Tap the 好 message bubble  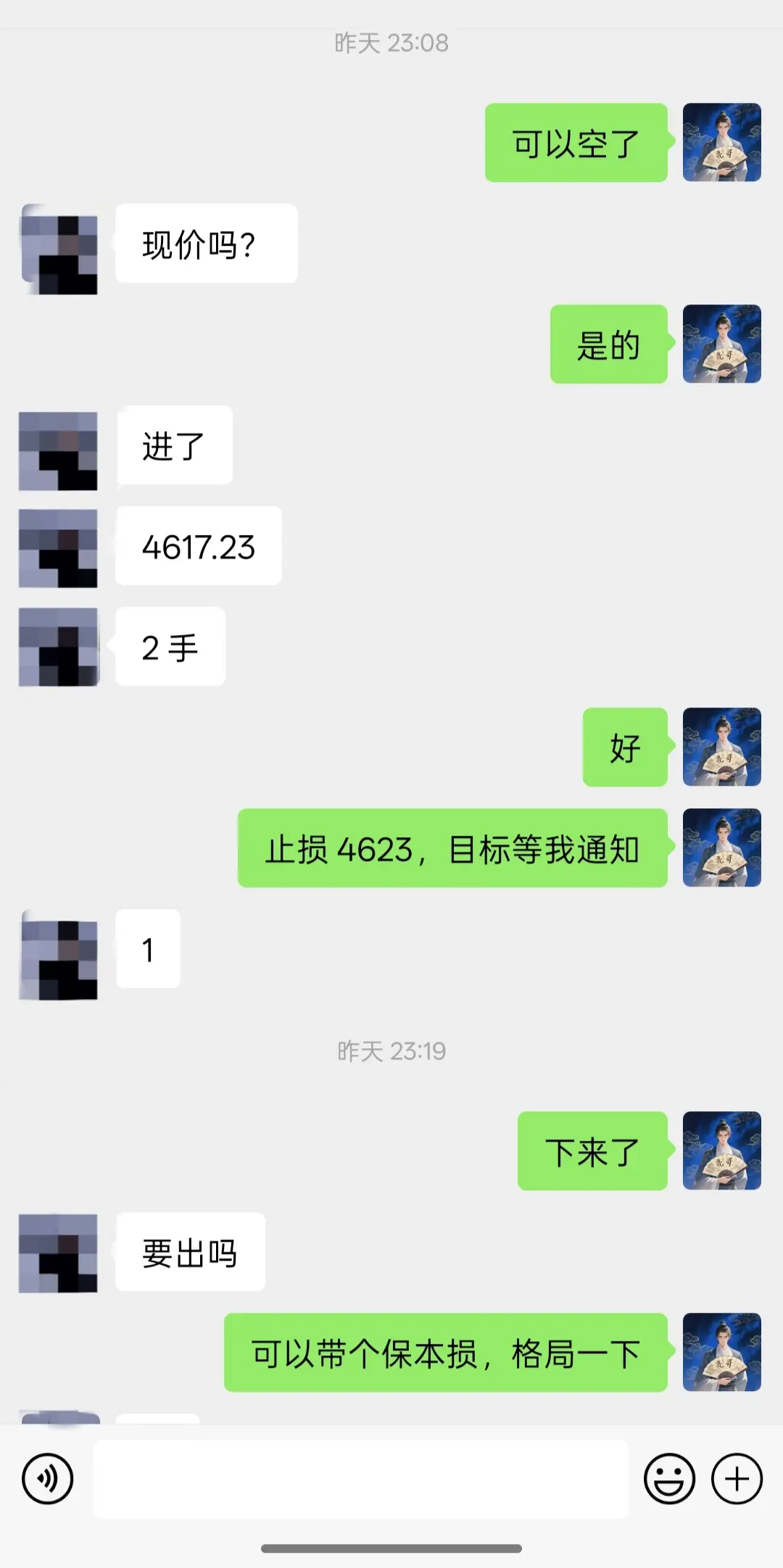click(x=624, y=748)
